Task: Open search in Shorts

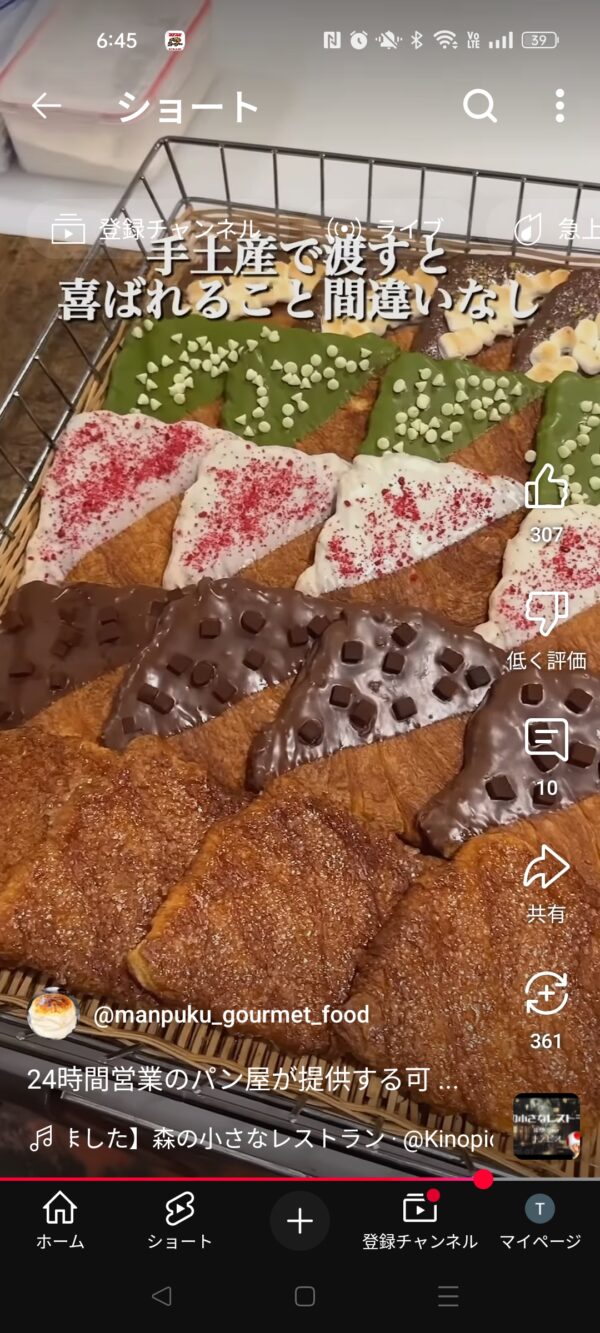Action: 480,106
